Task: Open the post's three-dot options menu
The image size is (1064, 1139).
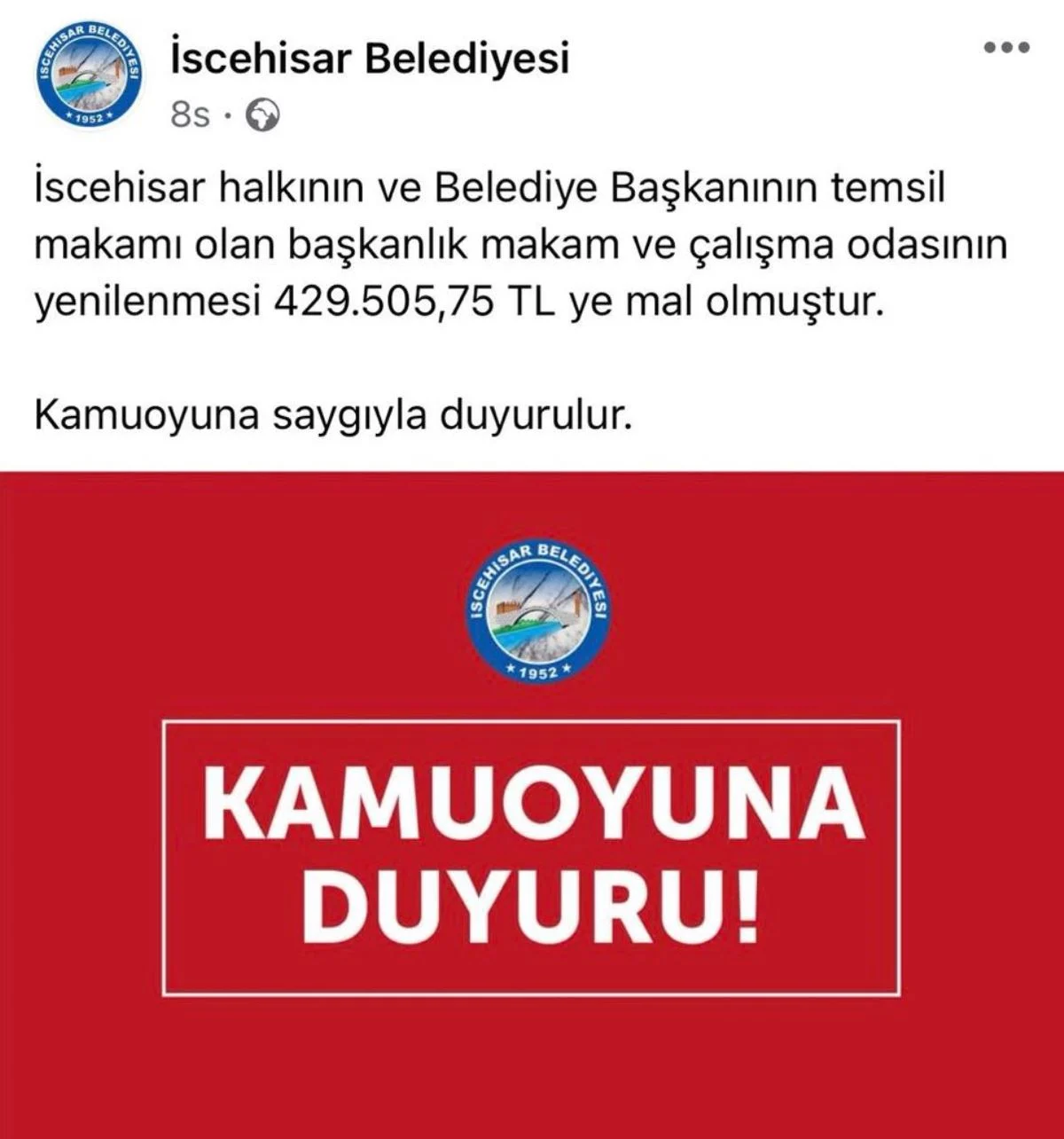Action: coord(1008,48)
